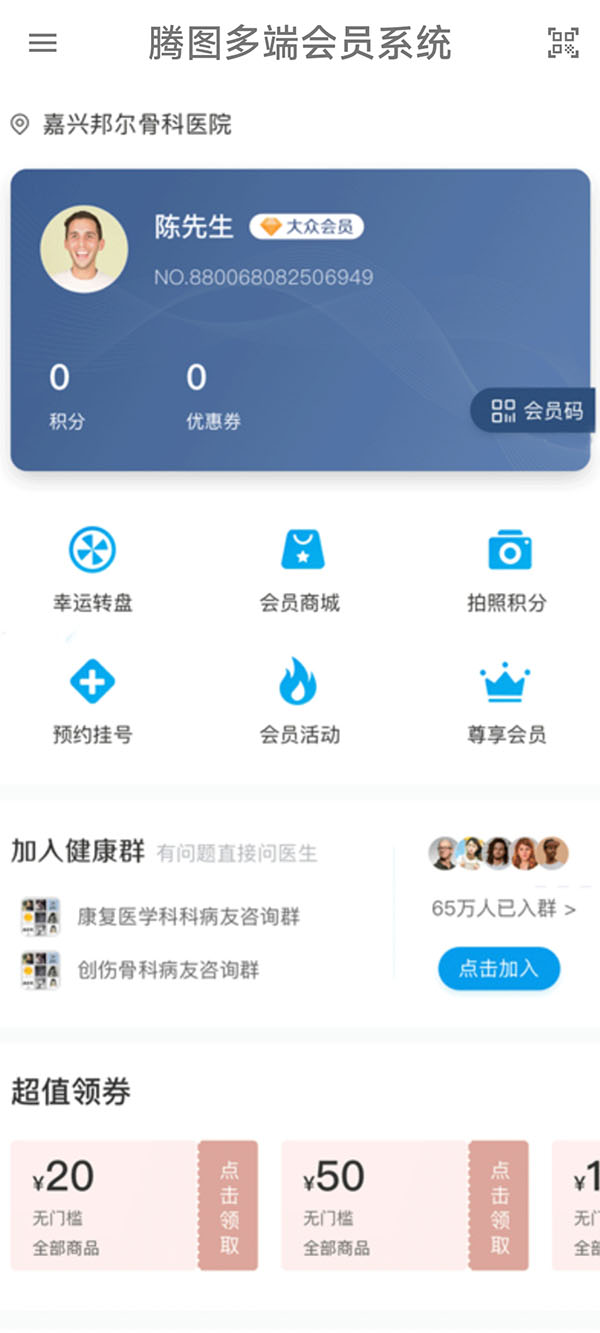Show the 会员码 membership code
This screenshot has height=1333, width=600.
pyautogui.click(x=536, y=411)
